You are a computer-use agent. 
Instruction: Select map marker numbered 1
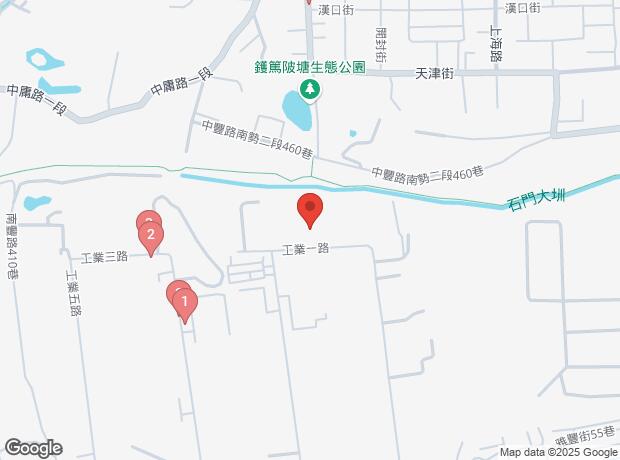click(x=185, y=300)
